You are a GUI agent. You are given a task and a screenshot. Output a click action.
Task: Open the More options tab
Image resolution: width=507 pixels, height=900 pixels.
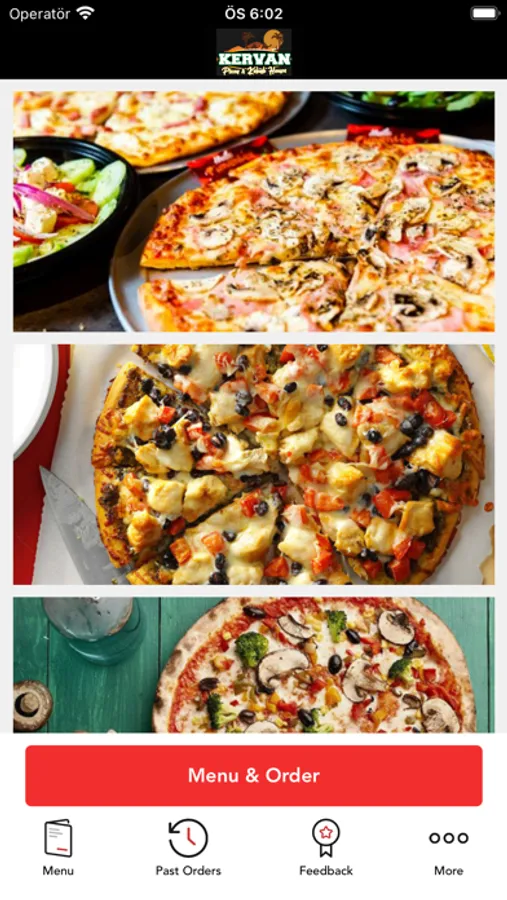pyautogui.click(x=448, y=848)
